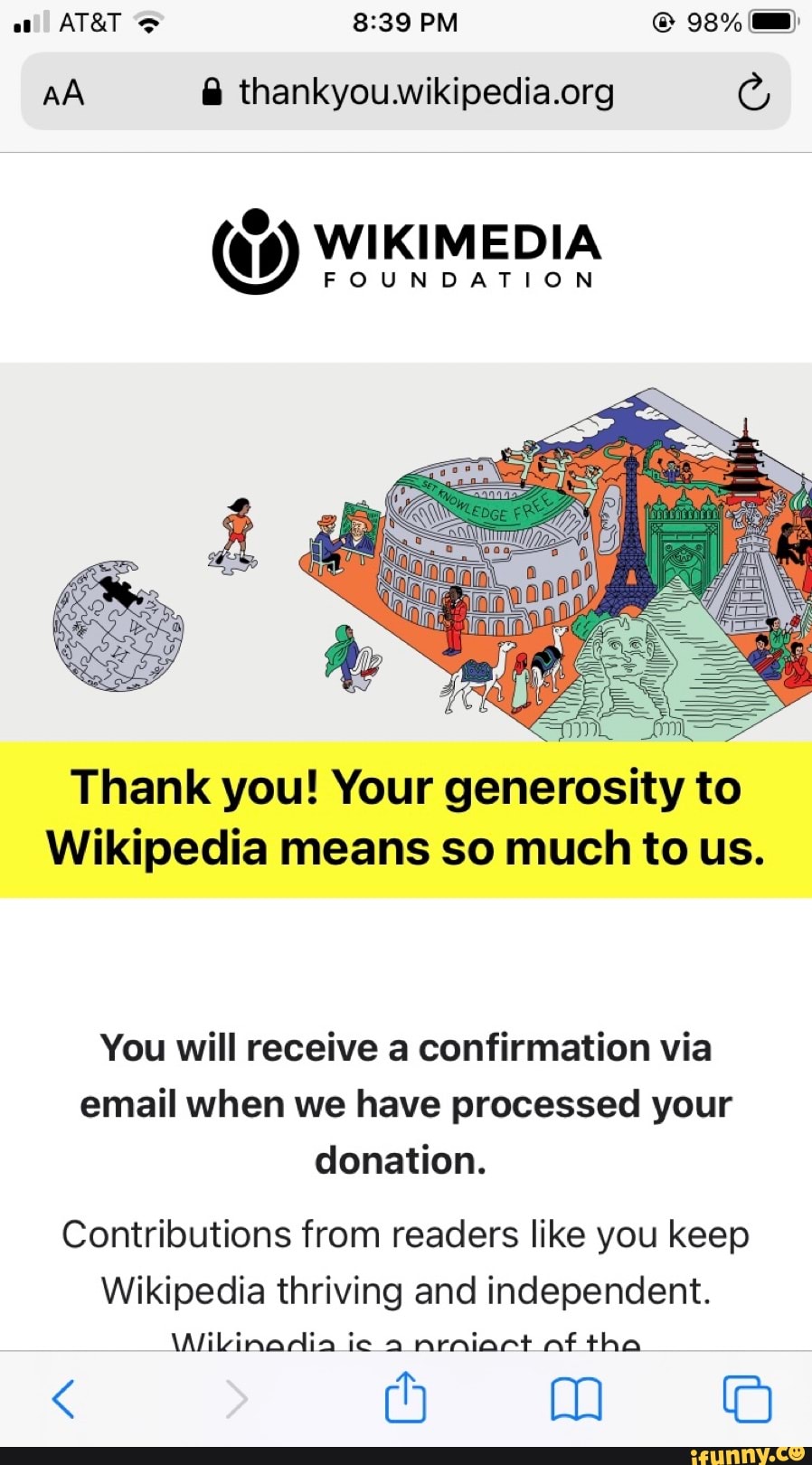812x1465 pixels.
Task: Tap the yellow thank-you banner text
Action: pyautogui.click(x=406, y=817)
